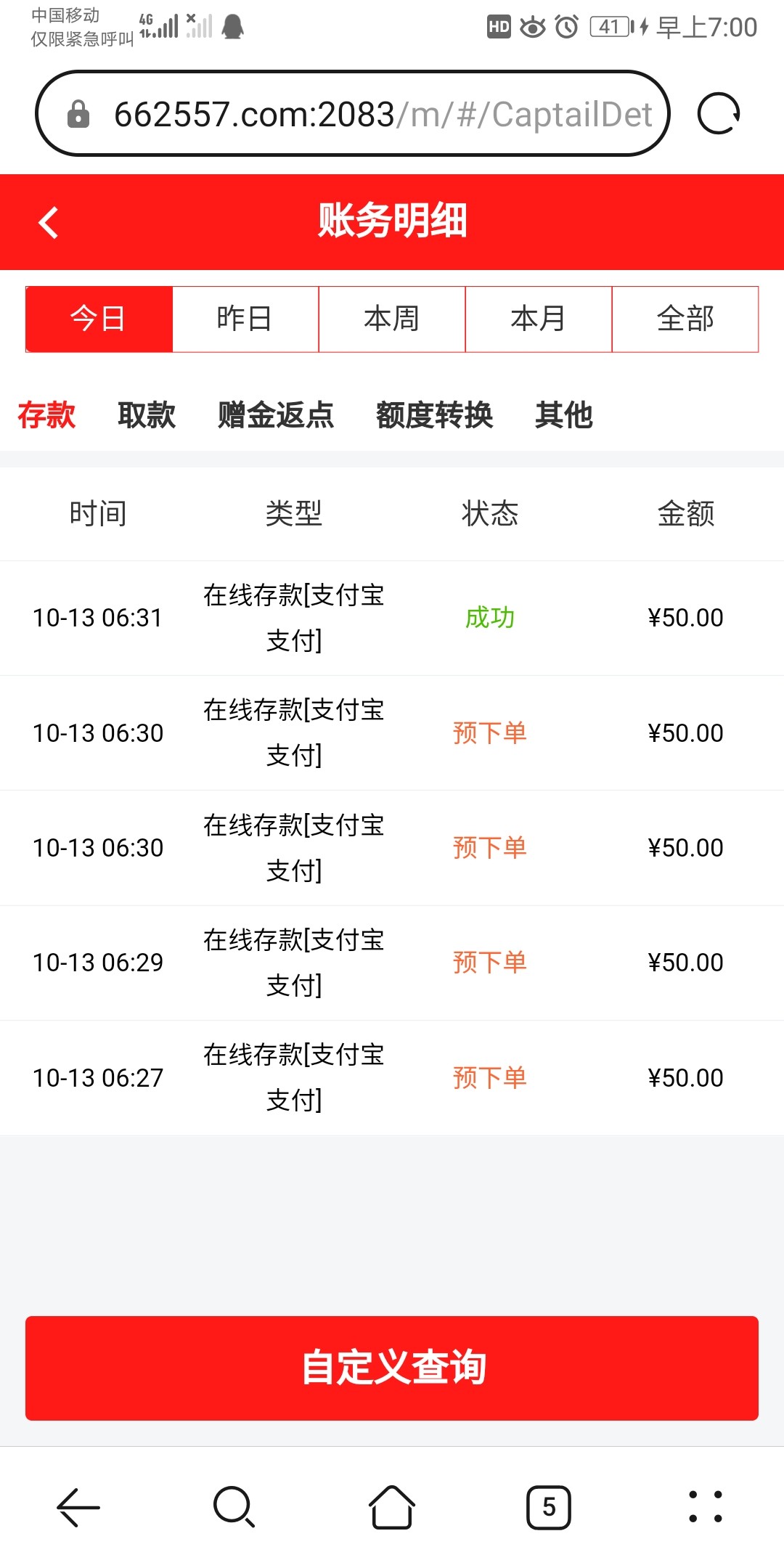Tap the home icon in the navigation bar
The height and width of the screenshot is (1568, 784).
pyautogui.click(x=391, y=1508)
